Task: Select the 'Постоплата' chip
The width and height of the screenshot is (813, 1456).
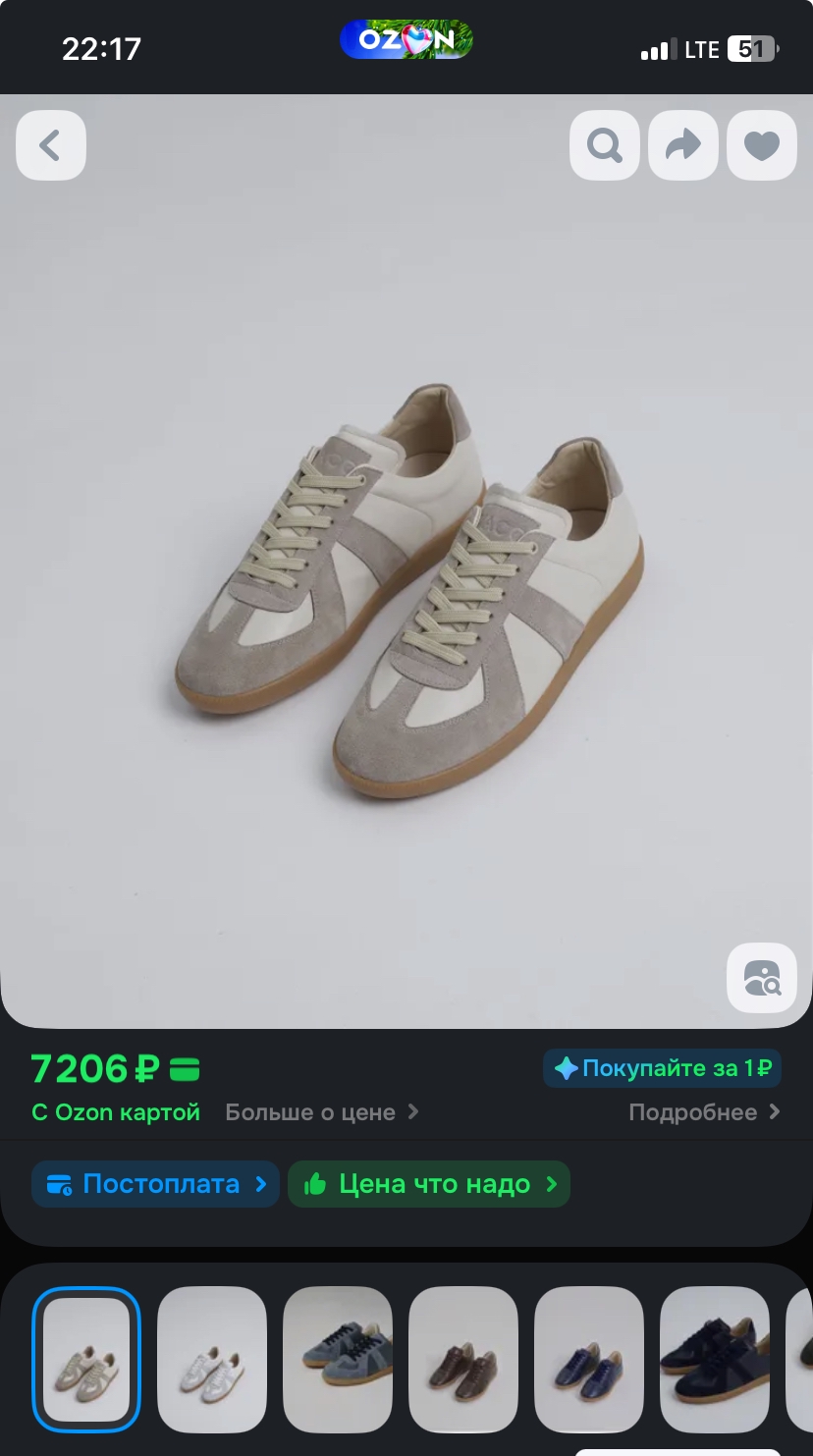Action: 155,1184
